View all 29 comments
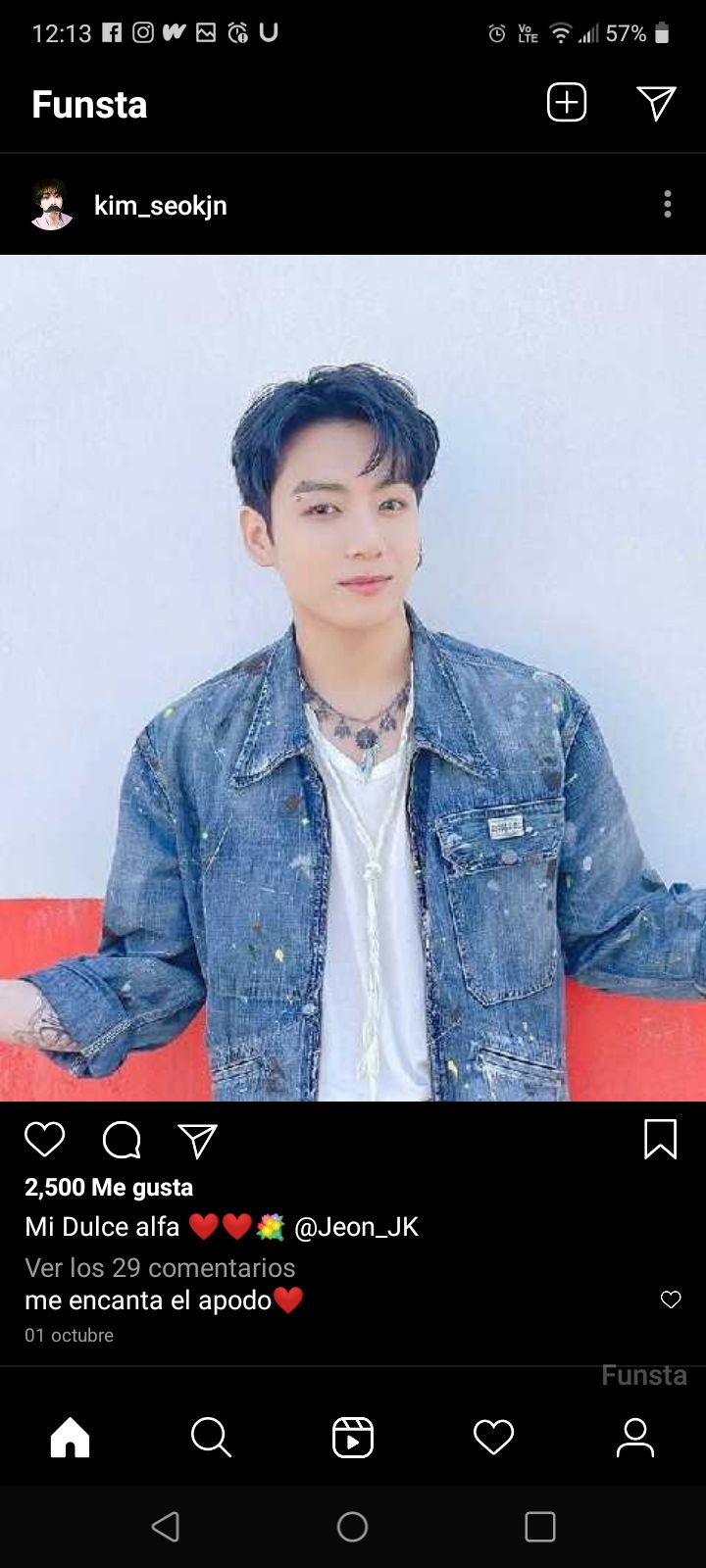 [160, 1268]
